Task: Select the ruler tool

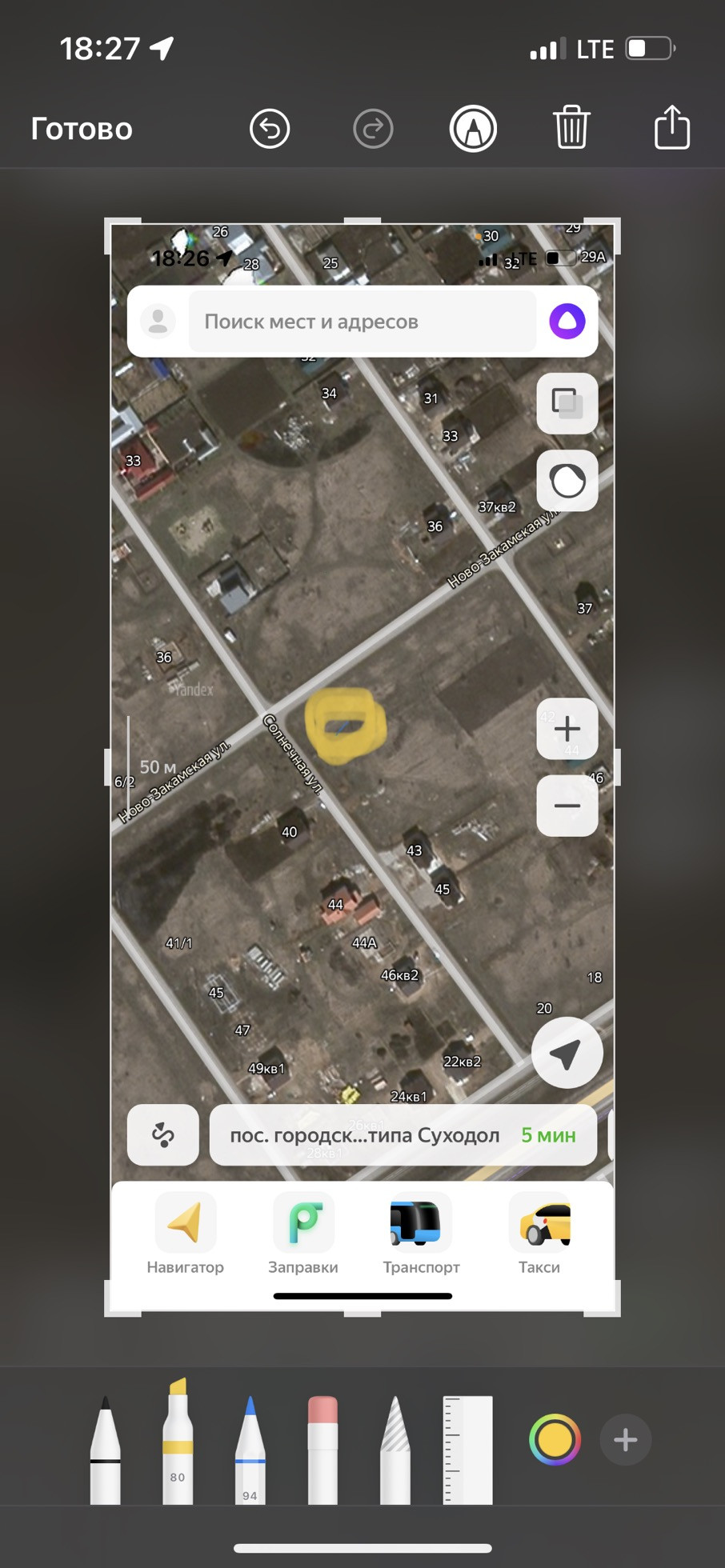Action: pyautogui.click(x=467, y=1450)
